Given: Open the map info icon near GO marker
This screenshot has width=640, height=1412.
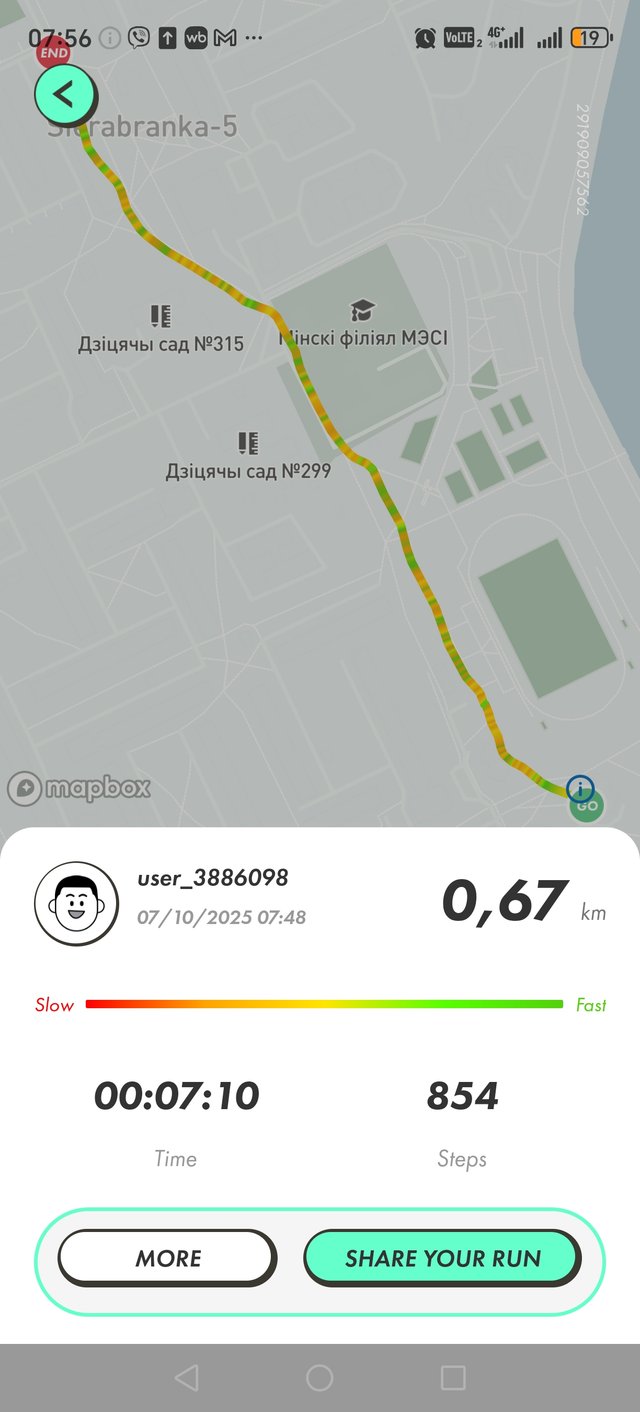Looking at the screenshot, I should tap(580, 788).
